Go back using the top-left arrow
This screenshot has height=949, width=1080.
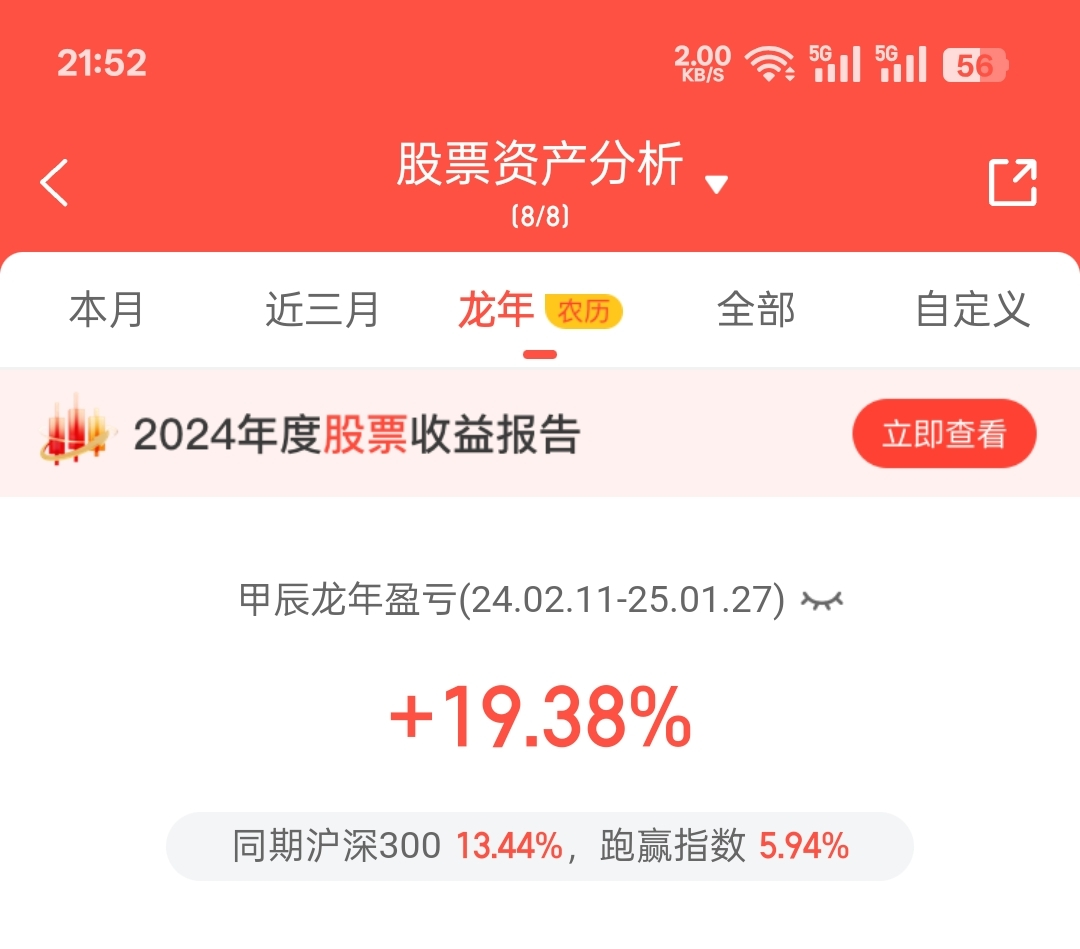pyautogui.click(x=54, y=183)
